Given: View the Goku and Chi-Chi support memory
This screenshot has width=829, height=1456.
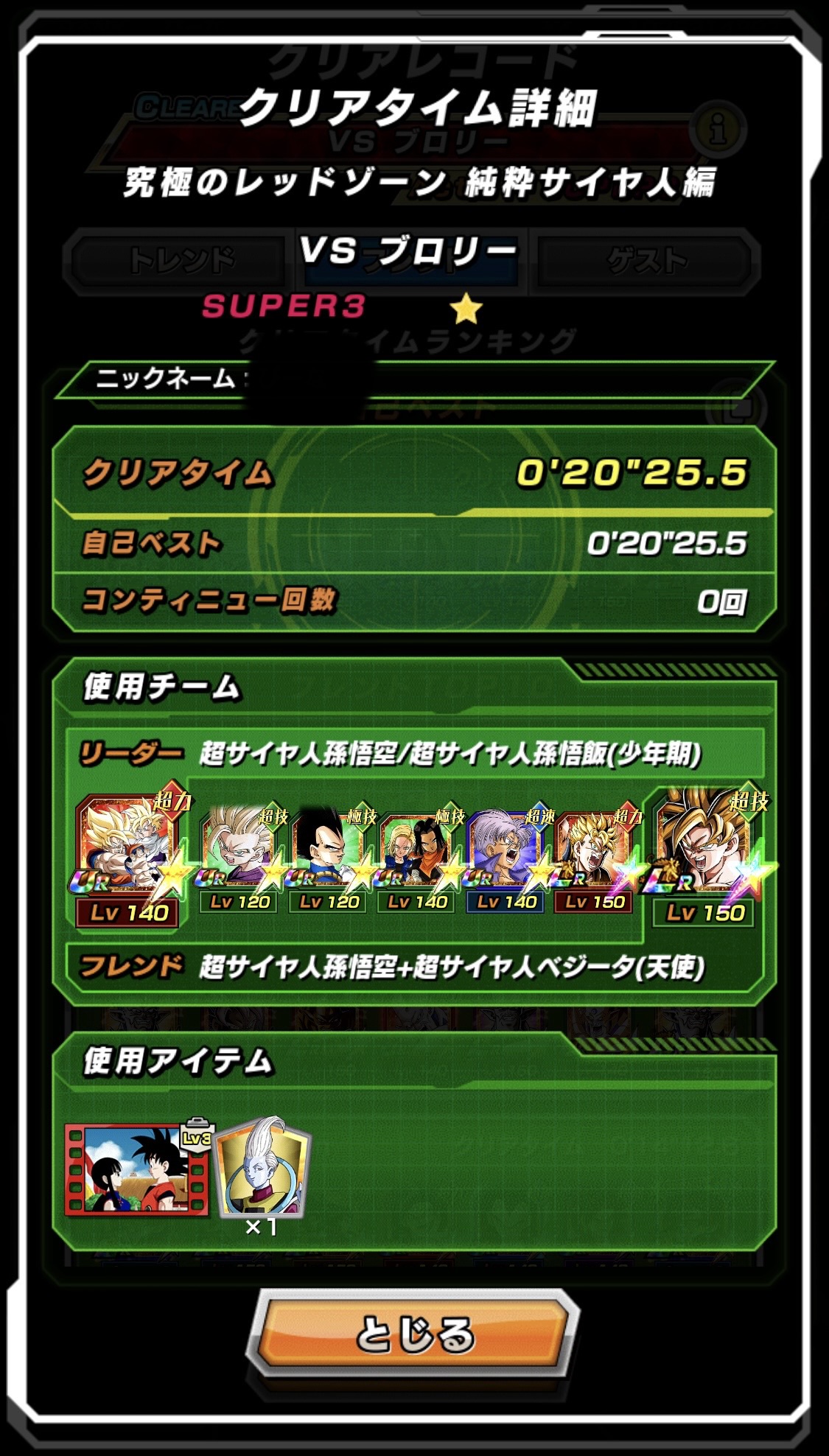Looking at the screenshot, I should (138, 1169).
